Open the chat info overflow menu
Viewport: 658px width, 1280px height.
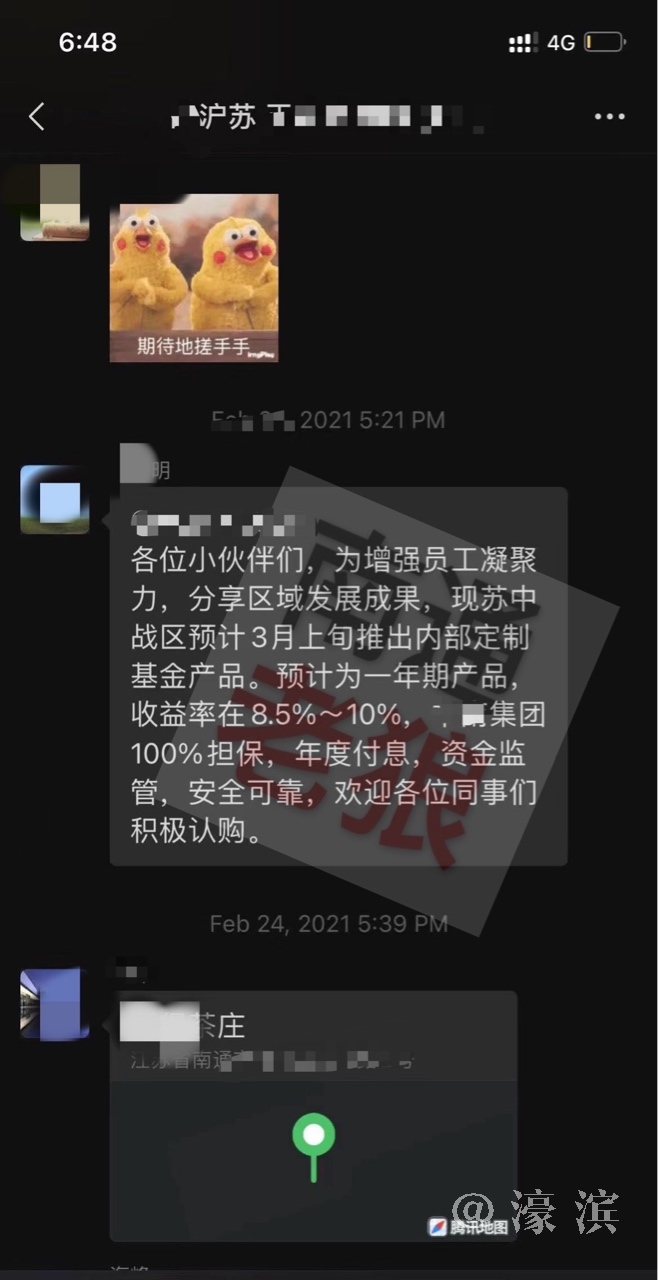609,117
